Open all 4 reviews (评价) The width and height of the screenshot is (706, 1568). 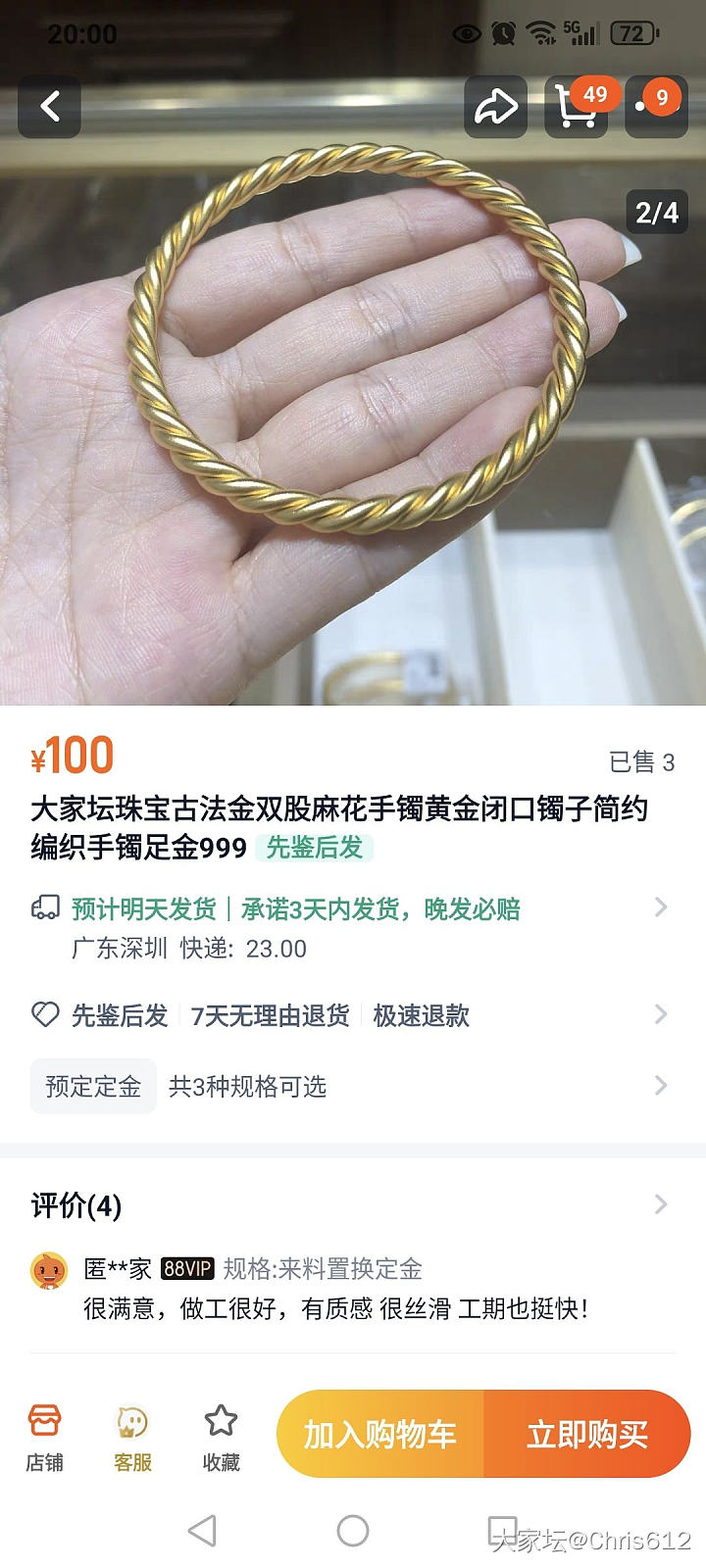[353, 1205]
